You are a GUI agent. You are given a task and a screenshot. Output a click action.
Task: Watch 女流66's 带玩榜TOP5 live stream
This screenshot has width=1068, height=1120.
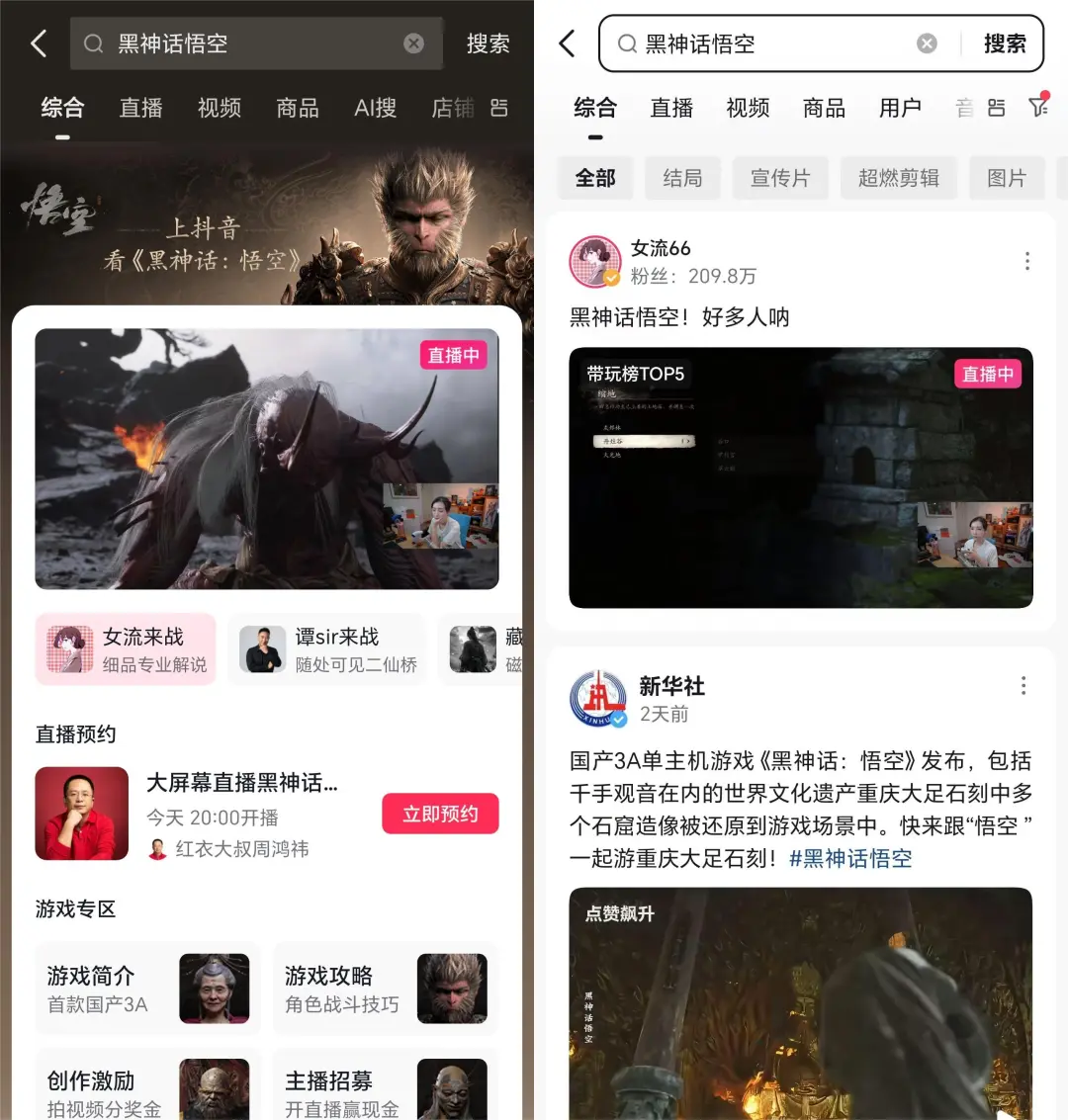800,477
